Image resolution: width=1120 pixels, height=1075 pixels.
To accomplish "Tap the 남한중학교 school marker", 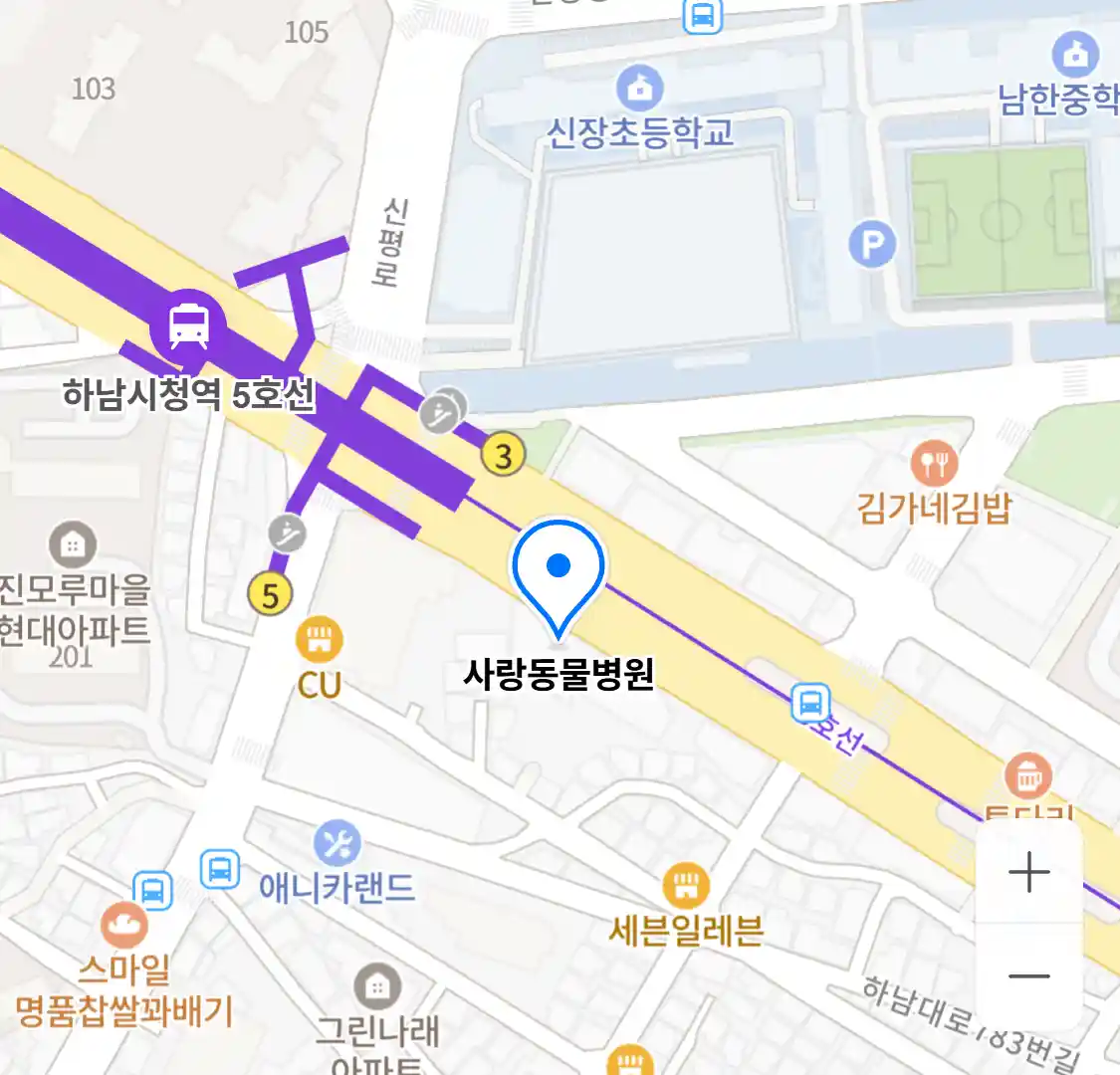I will [x=1074, y=54].
